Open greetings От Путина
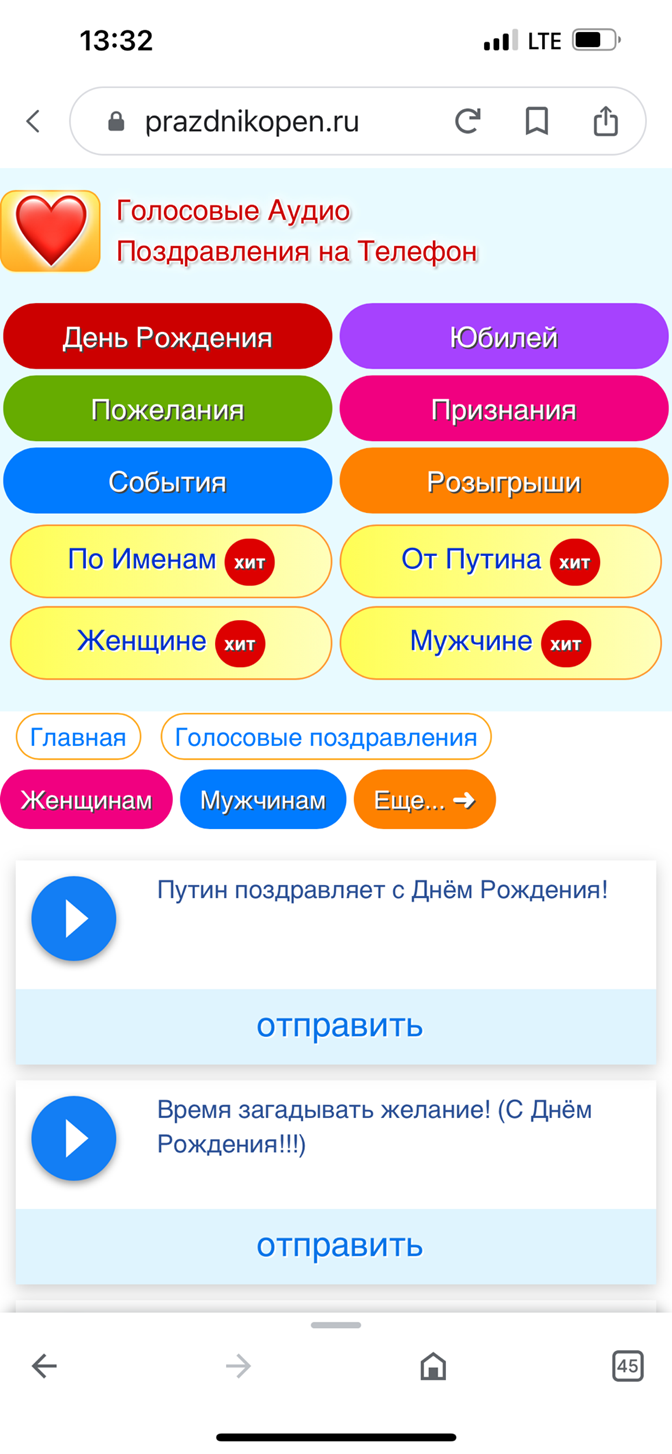The image size is (672, 1454). click(x=500, y=561)
